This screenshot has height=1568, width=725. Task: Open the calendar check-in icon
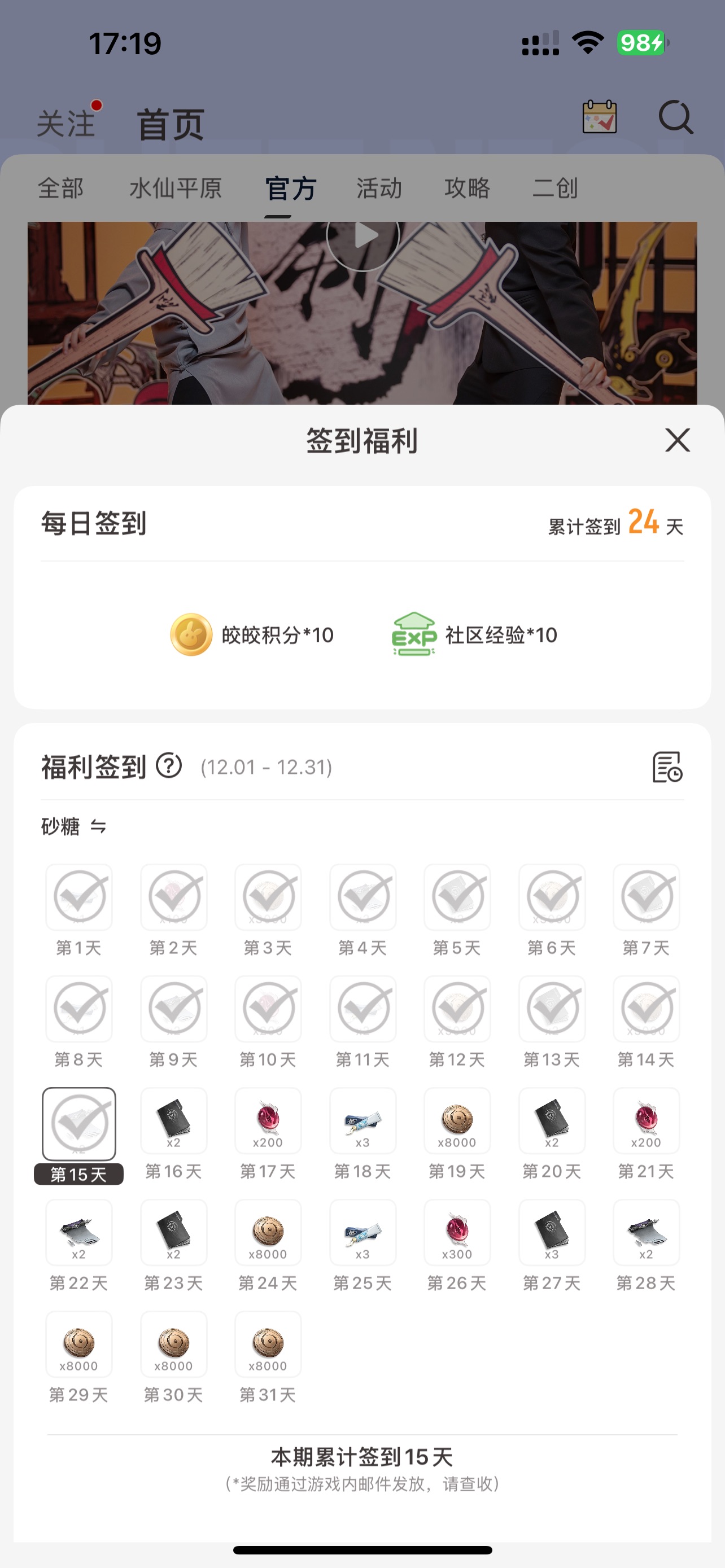tap(600, 117)
